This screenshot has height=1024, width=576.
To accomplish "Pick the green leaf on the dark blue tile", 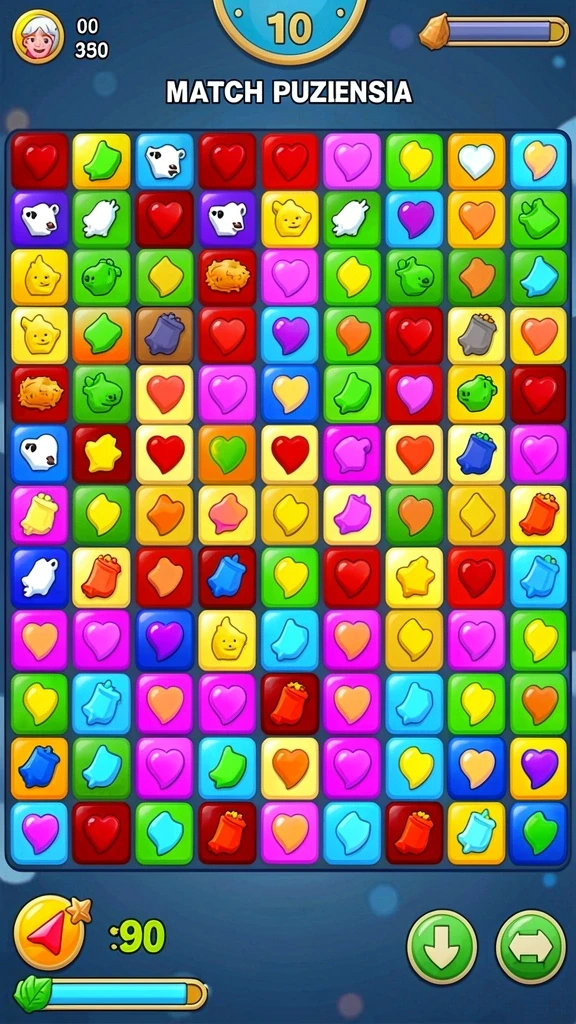I will 539,832.
